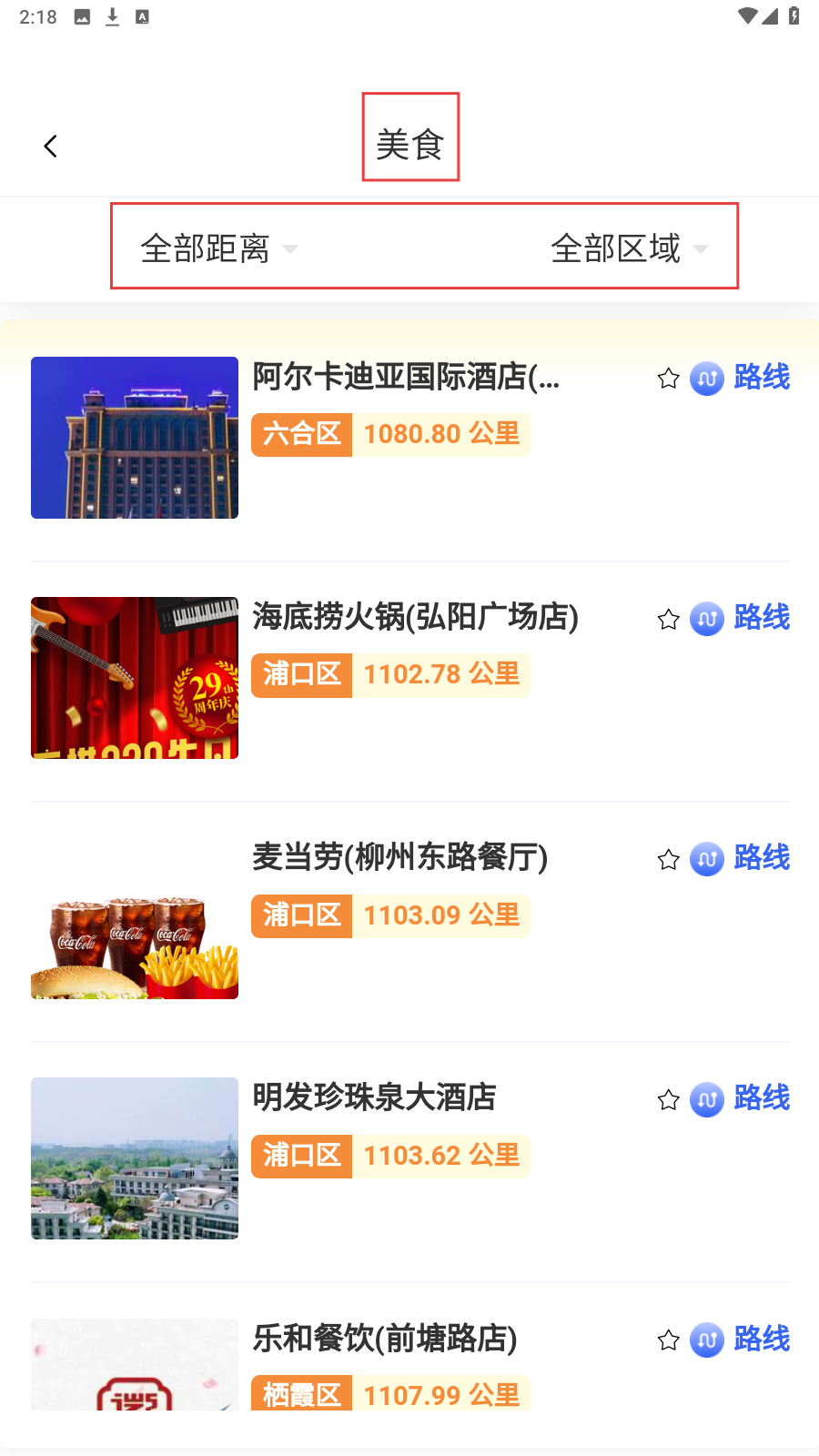Screen dimensions: 819x1456
Task: Favorite 麦当劳(柳州东路餐厅) with the star
Action: (669, 860)
